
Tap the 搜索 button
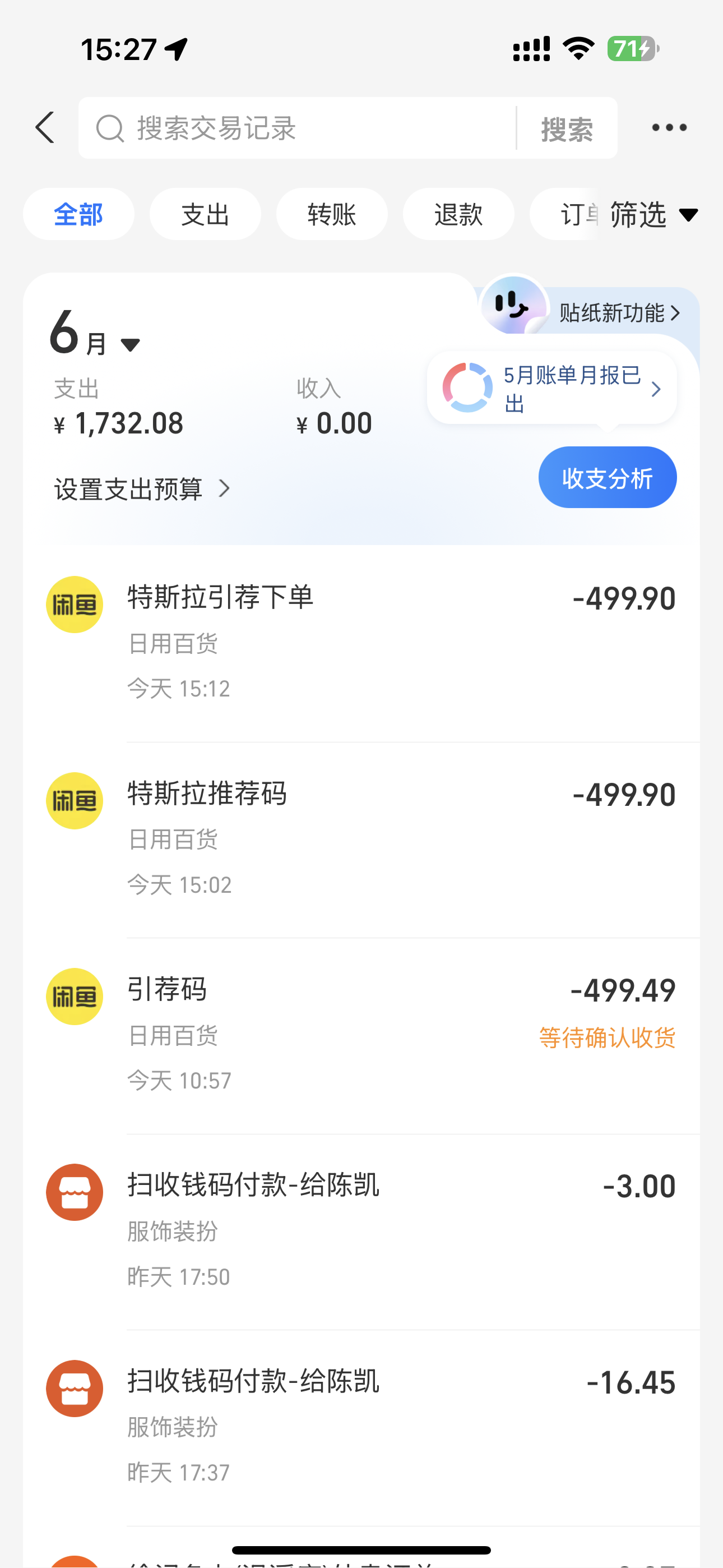(567, 129)
